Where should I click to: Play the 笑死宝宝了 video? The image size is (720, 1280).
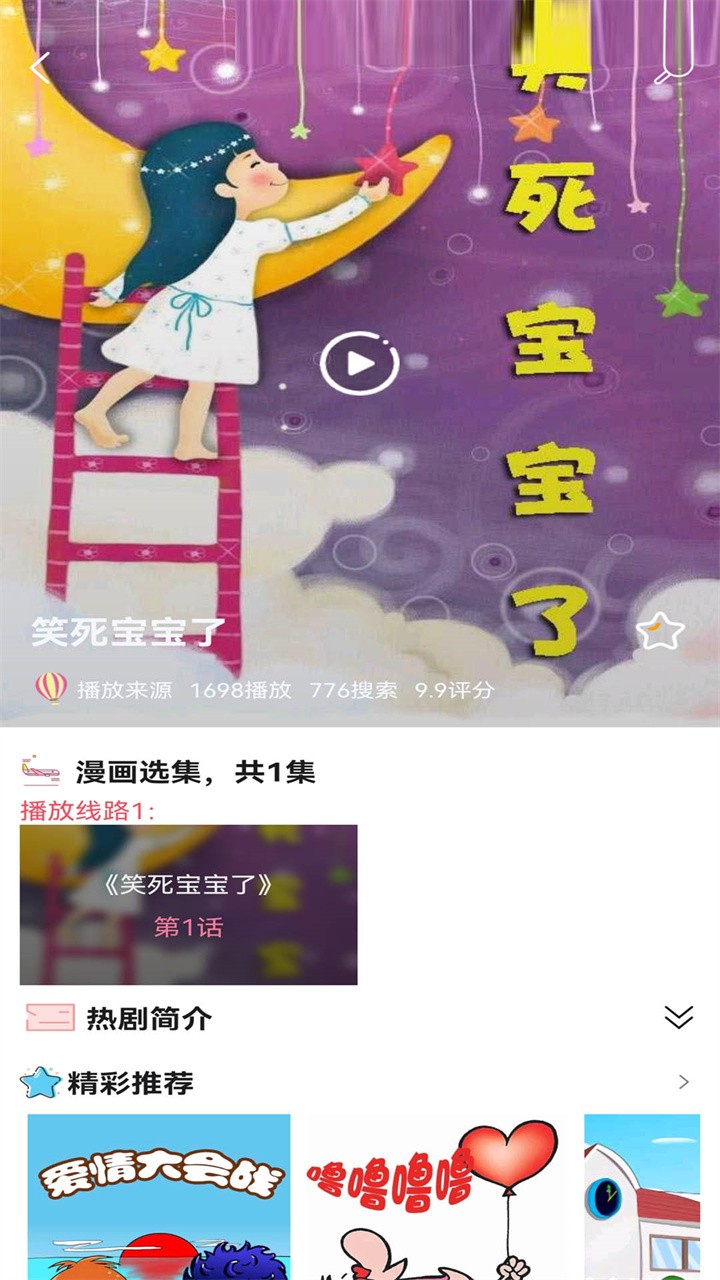359,363
